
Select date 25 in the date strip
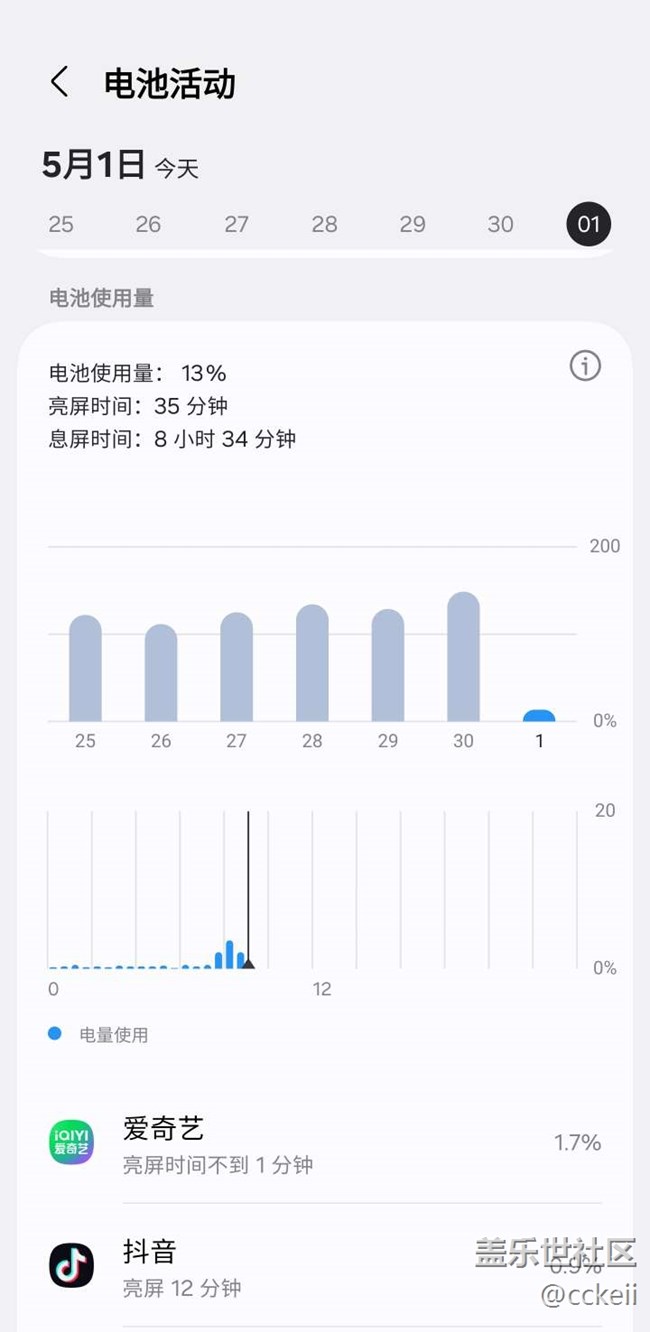(61, 224)
